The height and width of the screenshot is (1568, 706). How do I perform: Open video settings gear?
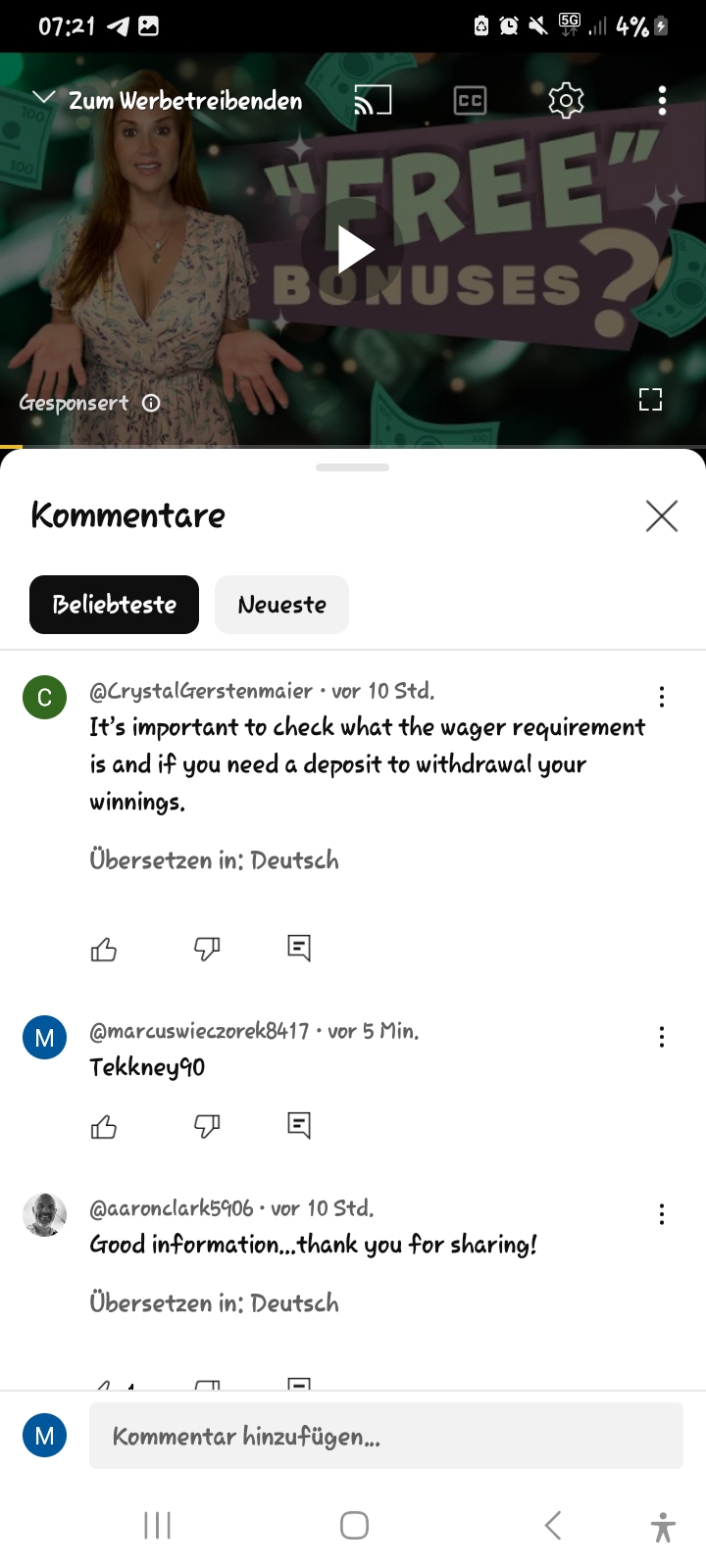click(x=566, y=100)
